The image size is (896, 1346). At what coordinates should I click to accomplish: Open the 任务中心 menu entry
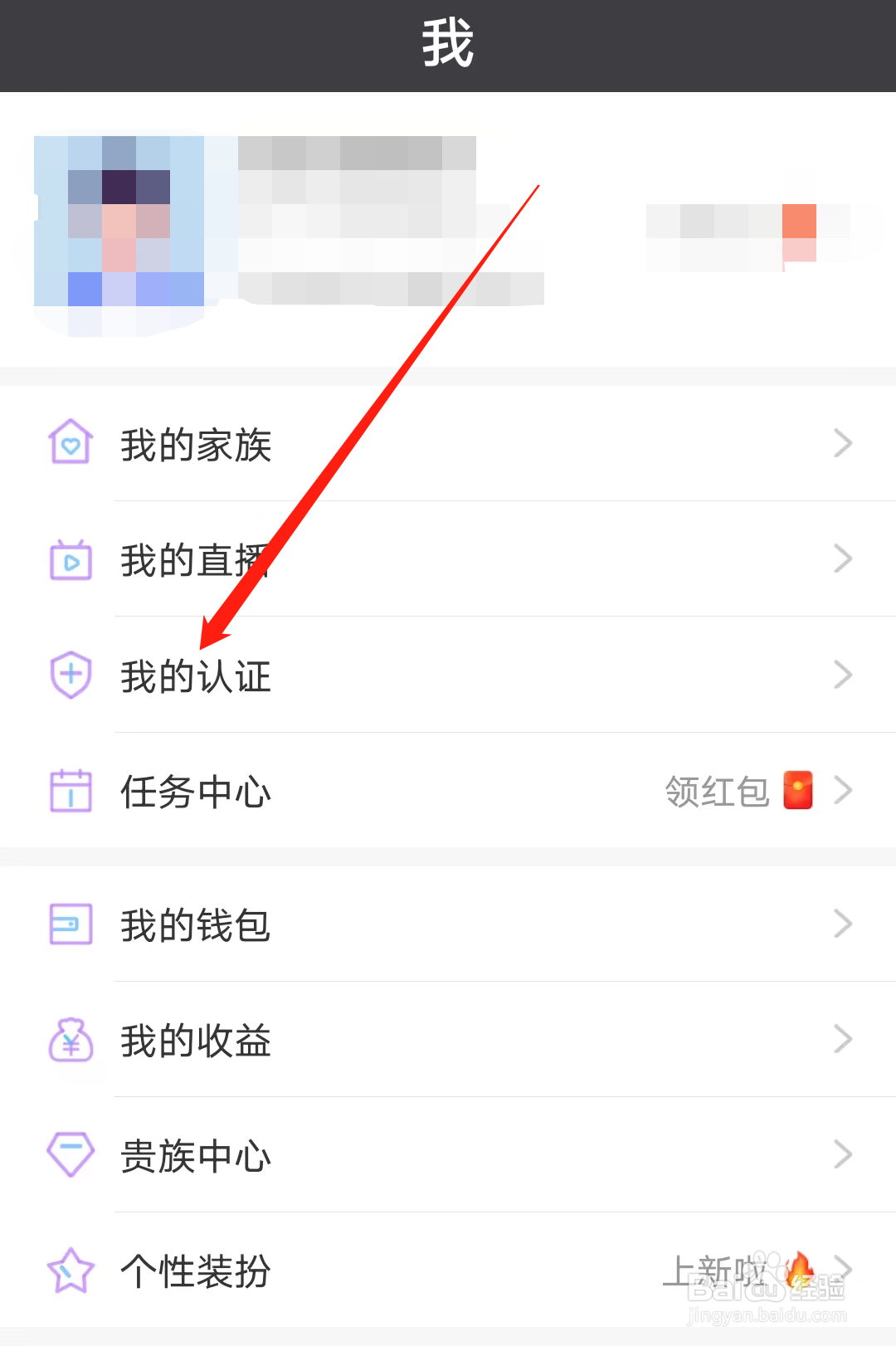pos(196,791)
